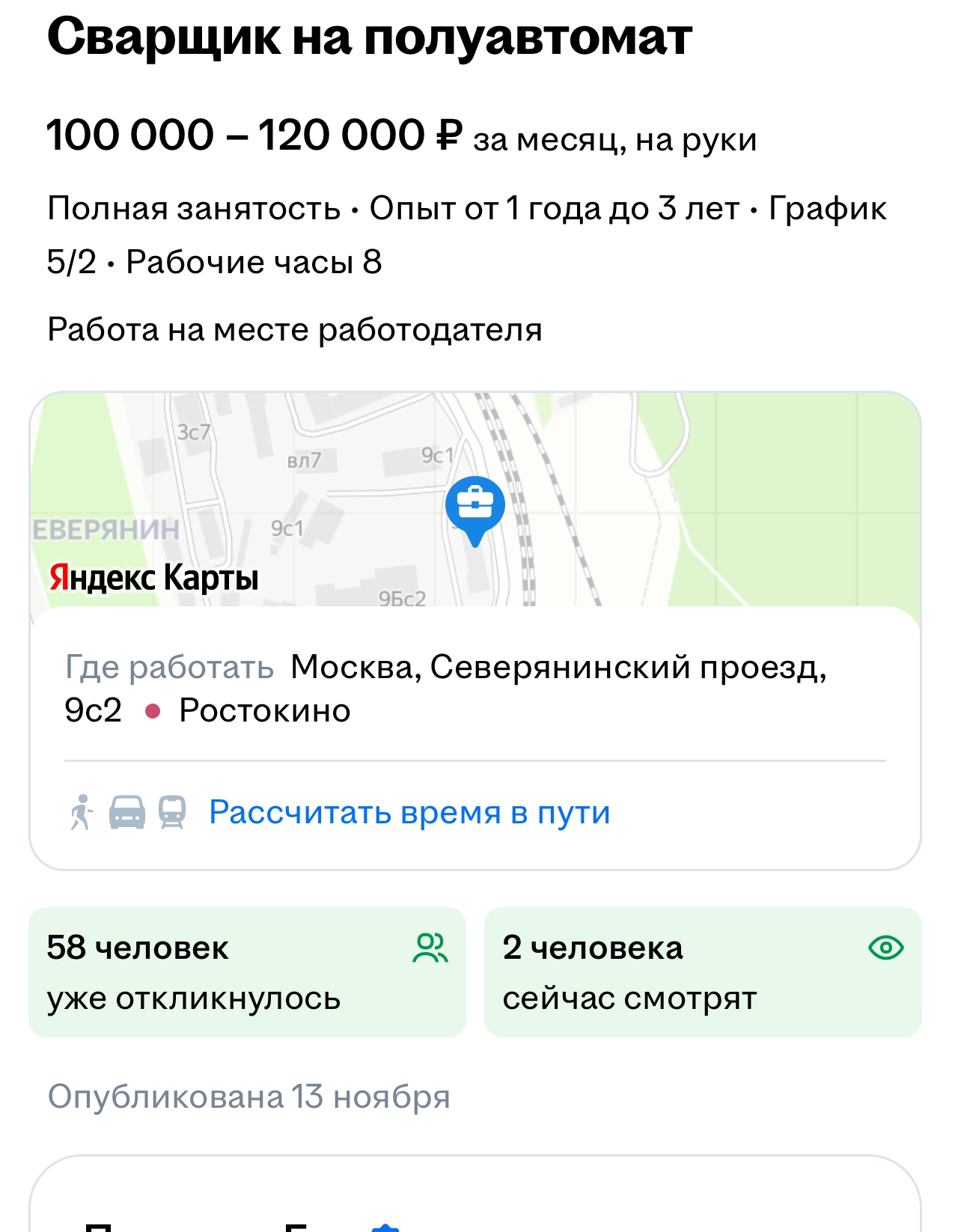Tap 'Рассчитать время в пути' link

point(409,813)
